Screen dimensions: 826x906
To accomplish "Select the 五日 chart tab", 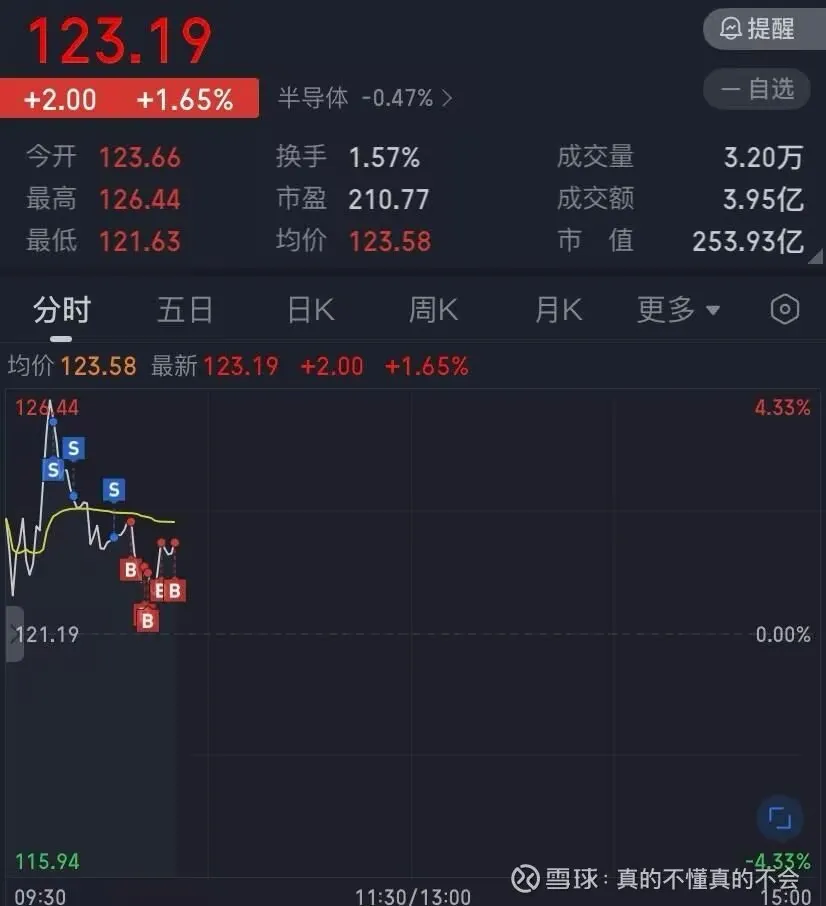I will click(x=185, y=310).
